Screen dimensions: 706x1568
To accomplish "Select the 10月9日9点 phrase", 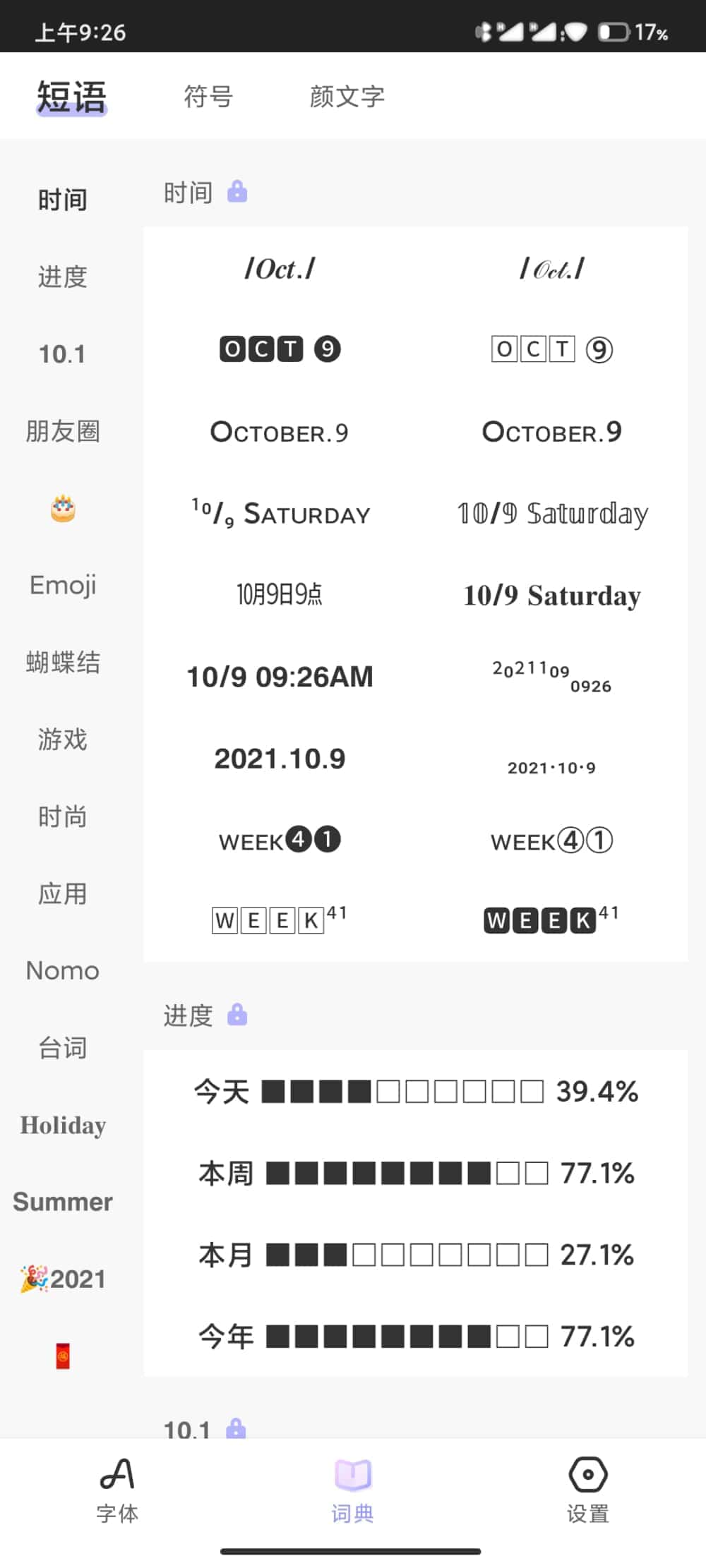I will click(280, 595).
